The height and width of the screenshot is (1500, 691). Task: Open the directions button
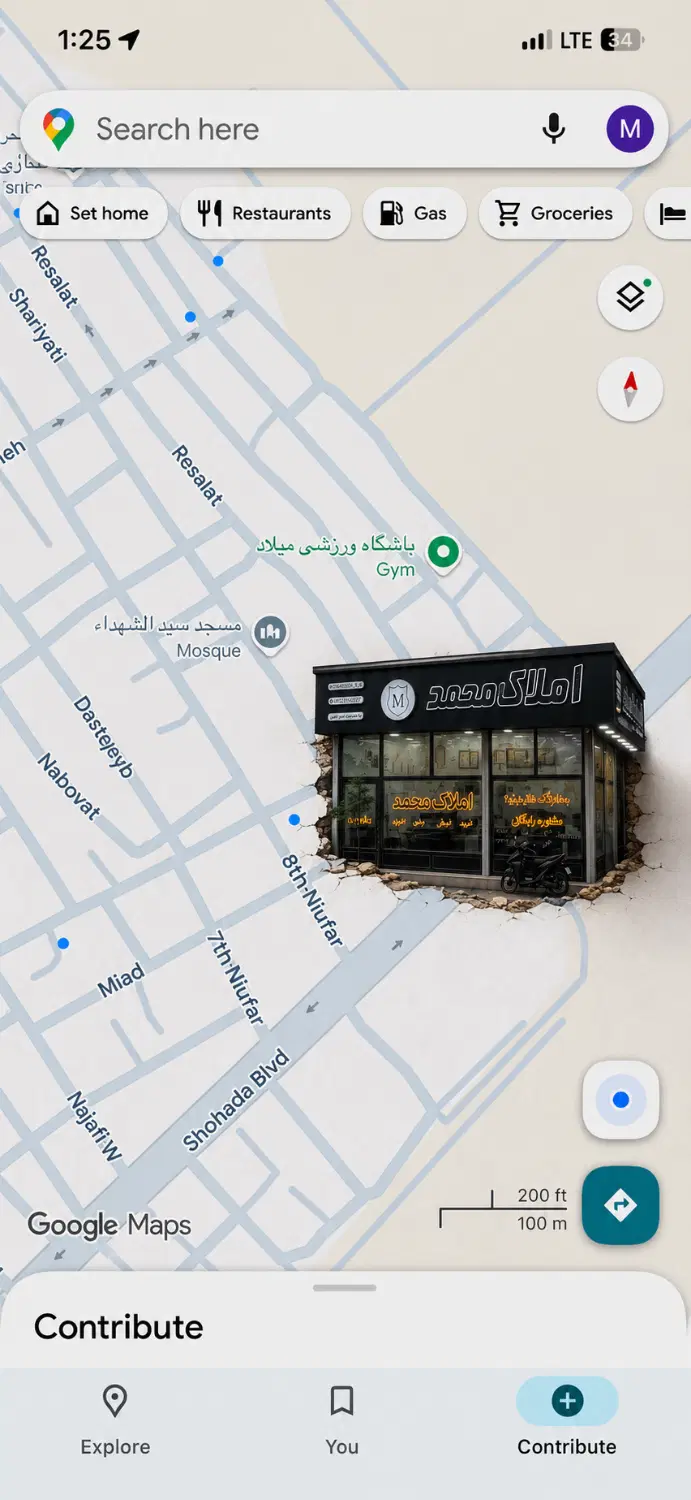coord(621,1205)
